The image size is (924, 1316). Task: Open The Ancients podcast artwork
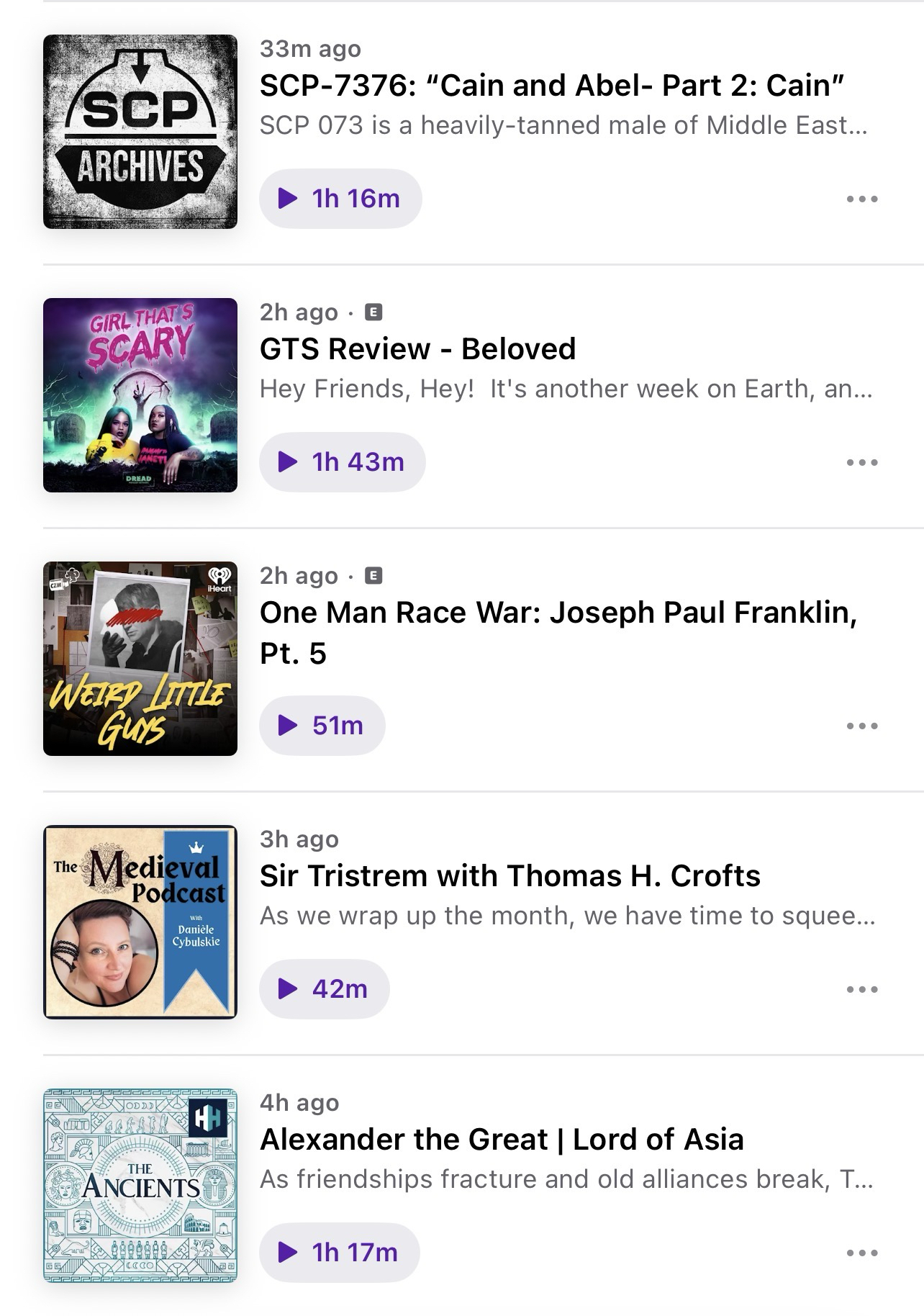coord(140,1186)
